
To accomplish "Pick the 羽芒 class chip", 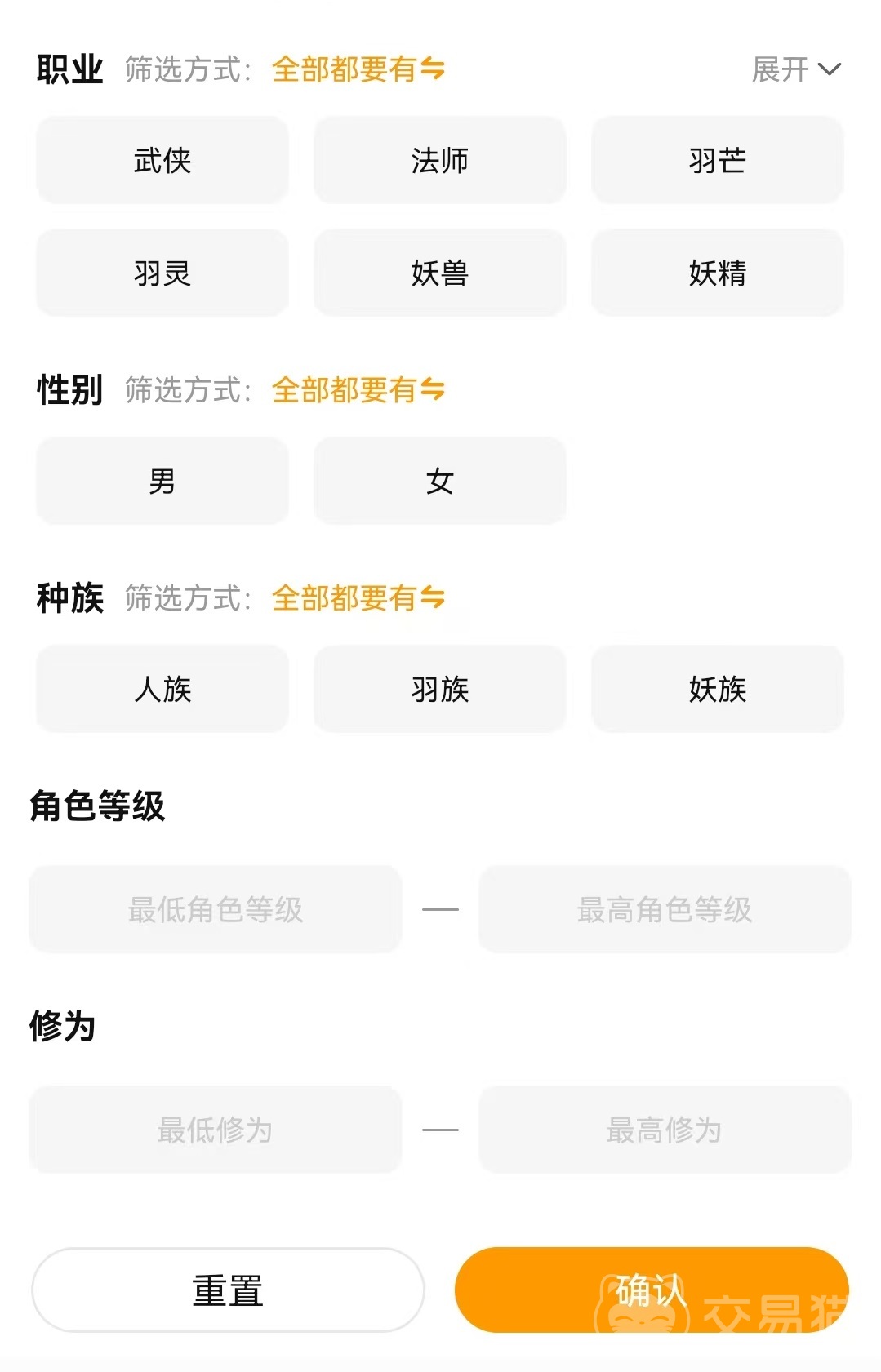I will pos(717,160).
